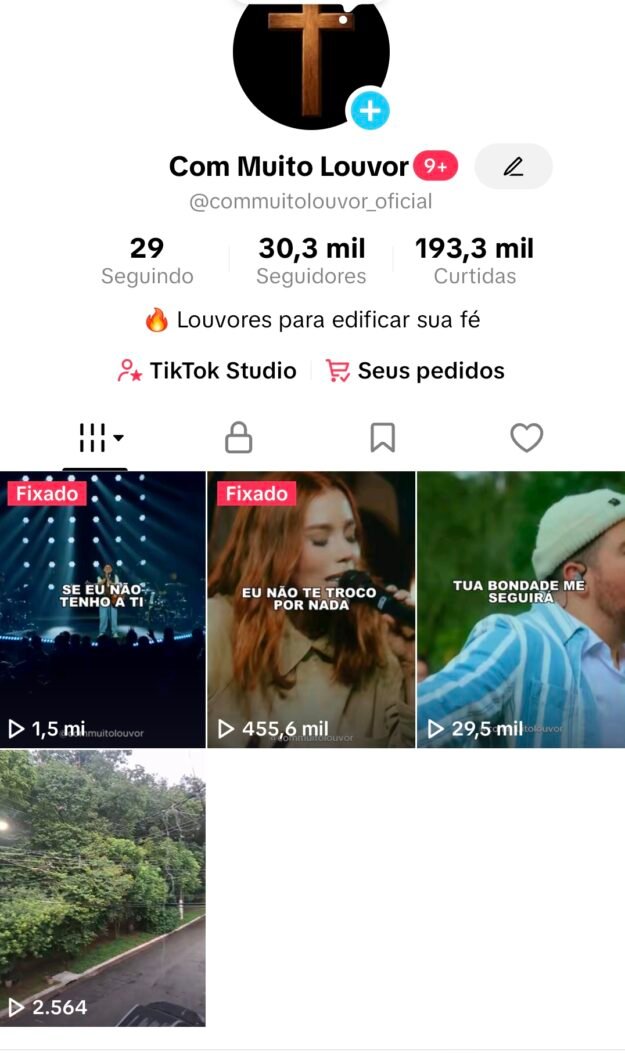Viewport: 625px width, 1053px height.
Task: Watch the "Tua bondade me seguirá" video
Action: tap(520, 610)
